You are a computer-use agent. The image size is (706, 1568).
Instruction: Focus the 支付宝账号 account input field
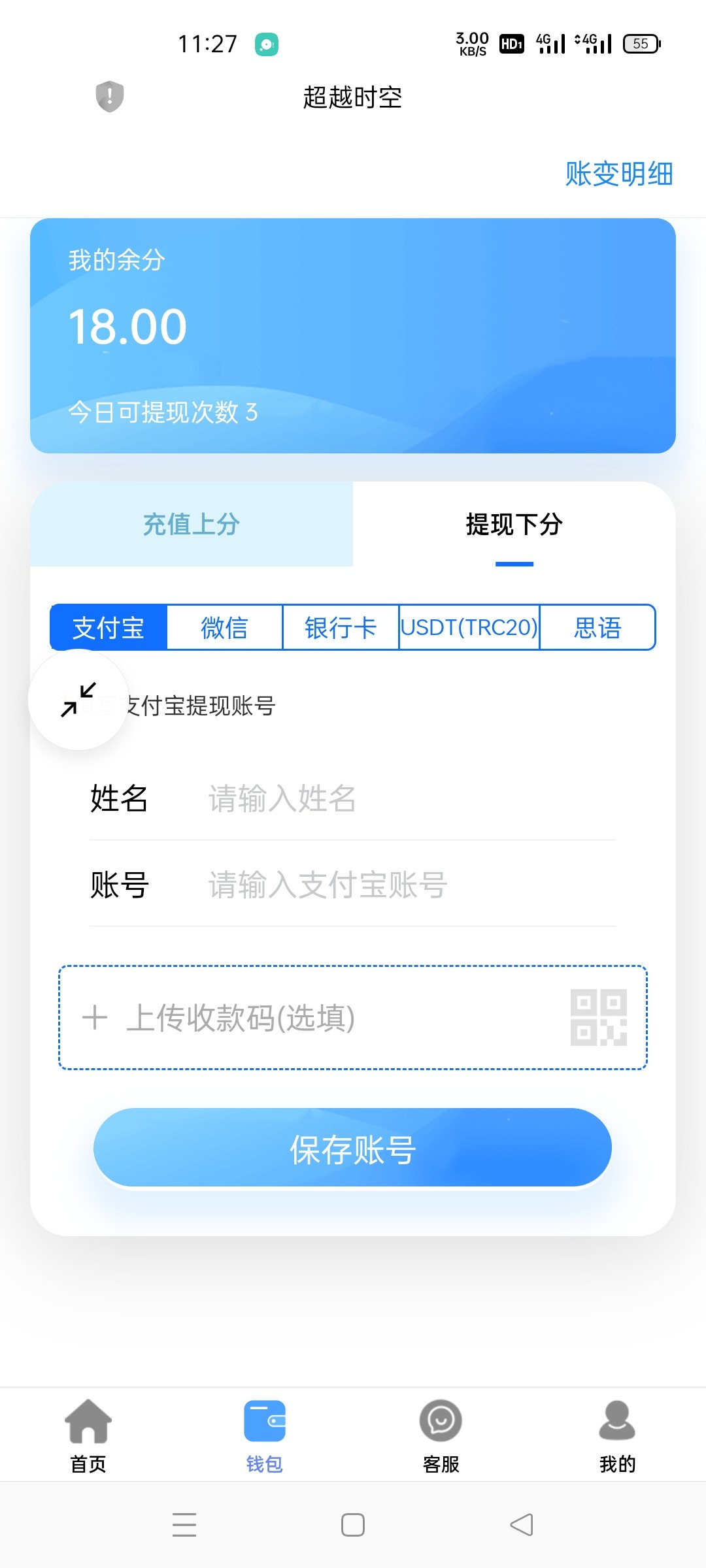pyautogui.click(x=405, y=885)
